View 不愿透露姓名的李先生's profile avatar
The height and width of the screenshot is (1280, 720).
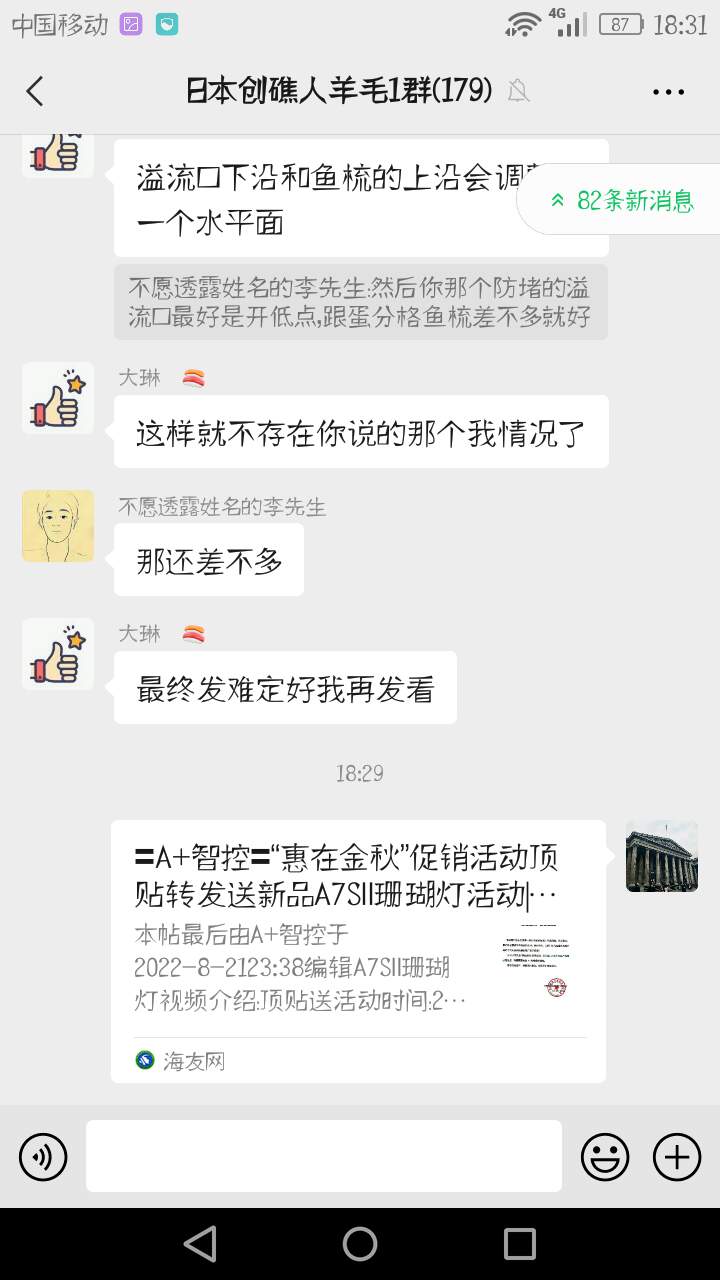click(58, 526)
